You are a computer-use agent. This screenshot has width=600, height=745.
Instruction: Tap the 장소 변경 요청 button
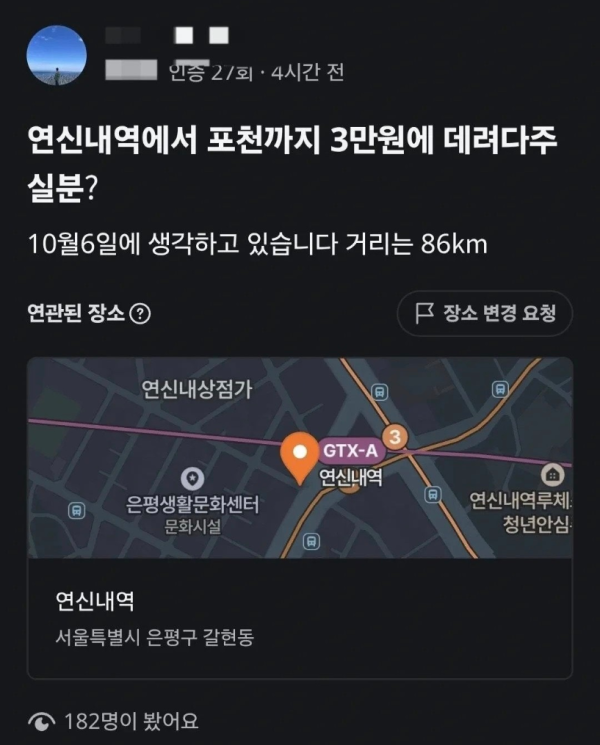pos(484,314)
